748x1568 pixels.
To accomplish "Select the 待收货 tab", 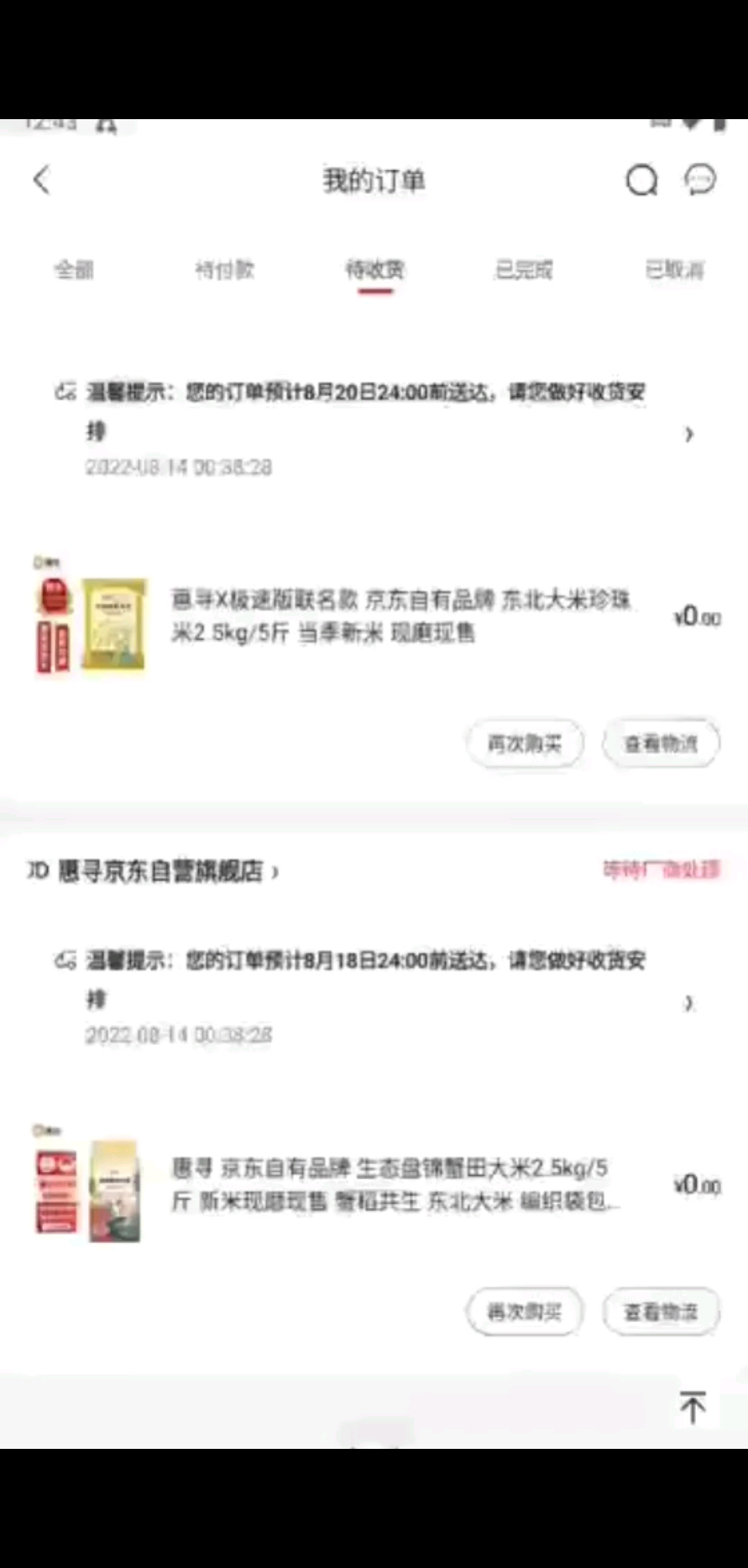I will point(375,269).
